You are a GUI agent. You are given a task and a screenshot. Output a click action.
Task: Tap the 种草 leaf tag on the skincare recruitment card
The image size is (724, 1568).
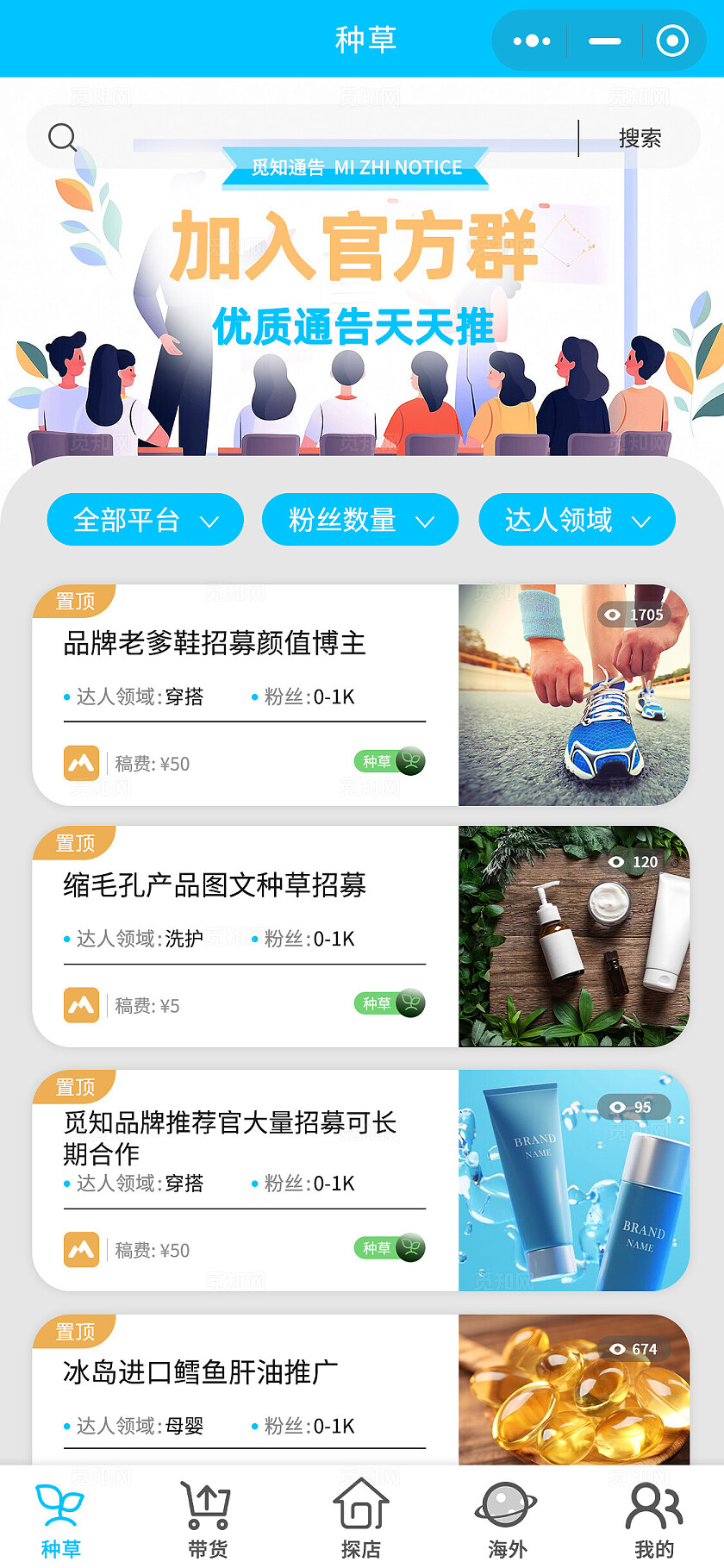[390, 1003]
